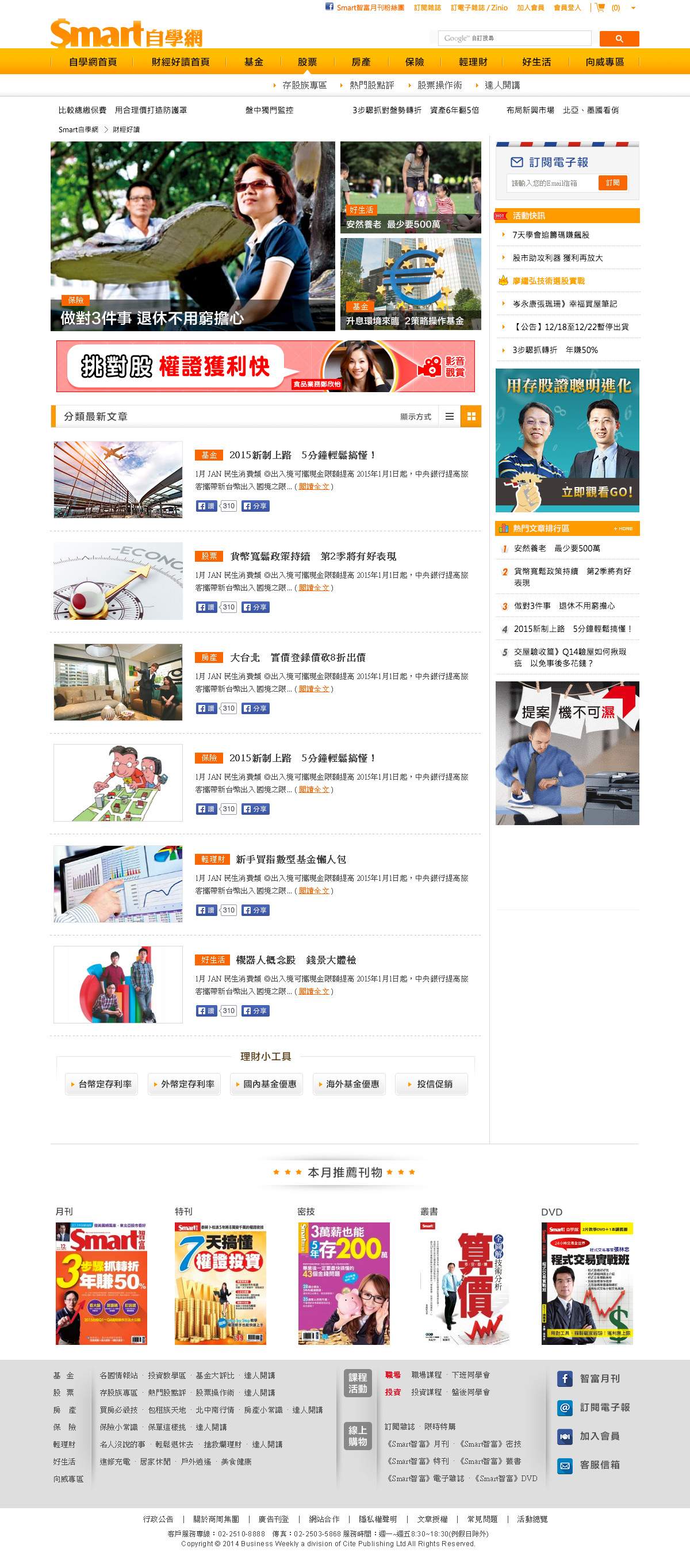690x1568 pixels.
Task: Open the 台幣定存利率 tool
Action: [x=102, y=1084]
